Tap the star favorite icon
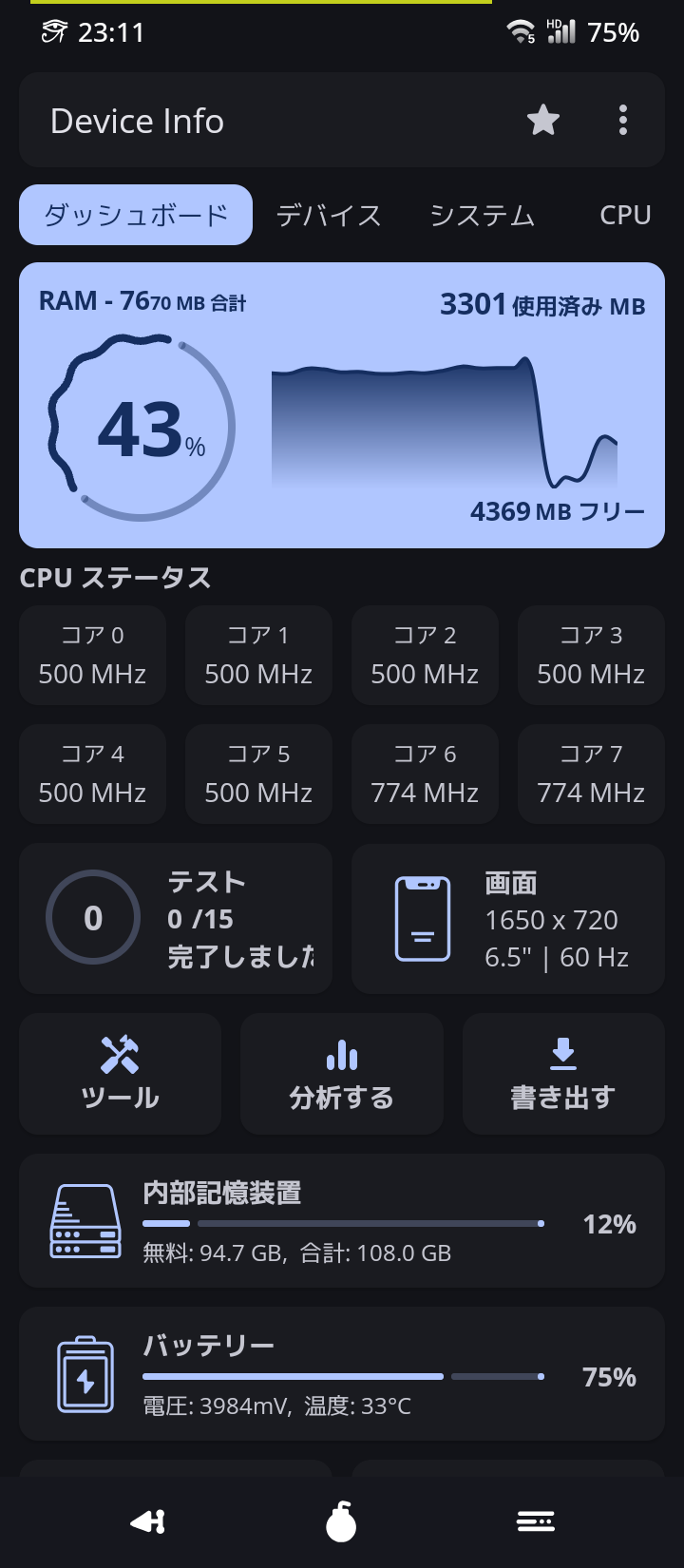Screen dimensions: 684x1568 [x=542, y=121]
